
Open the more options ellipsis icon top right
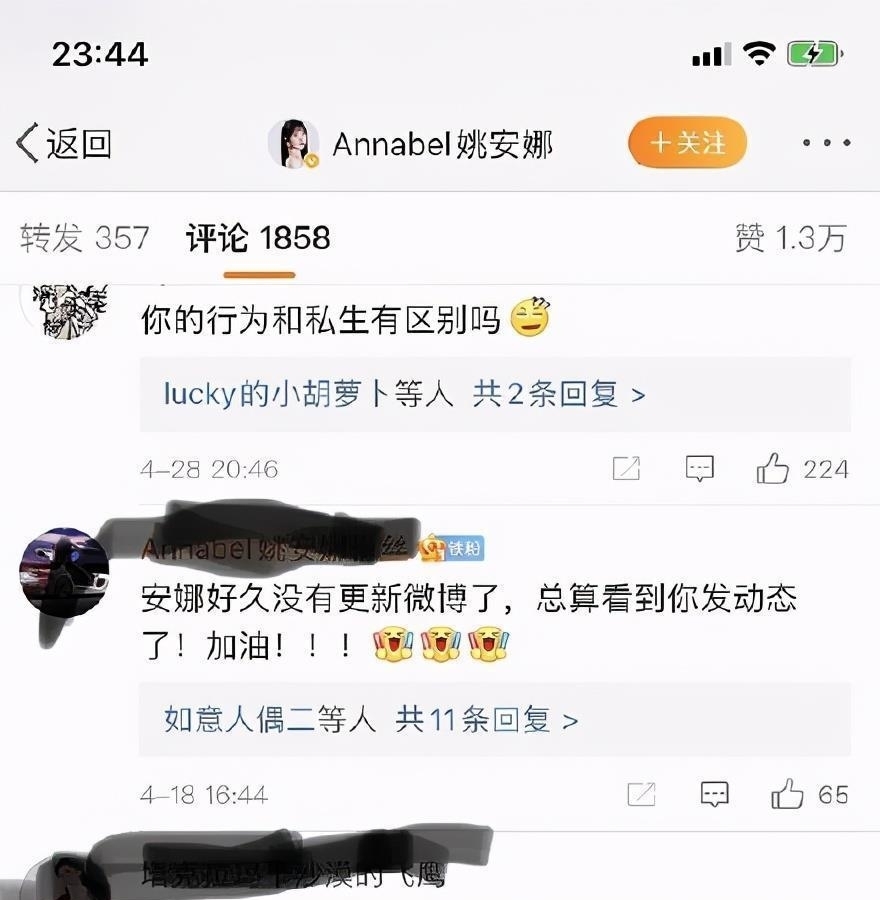tap(826, 143)
